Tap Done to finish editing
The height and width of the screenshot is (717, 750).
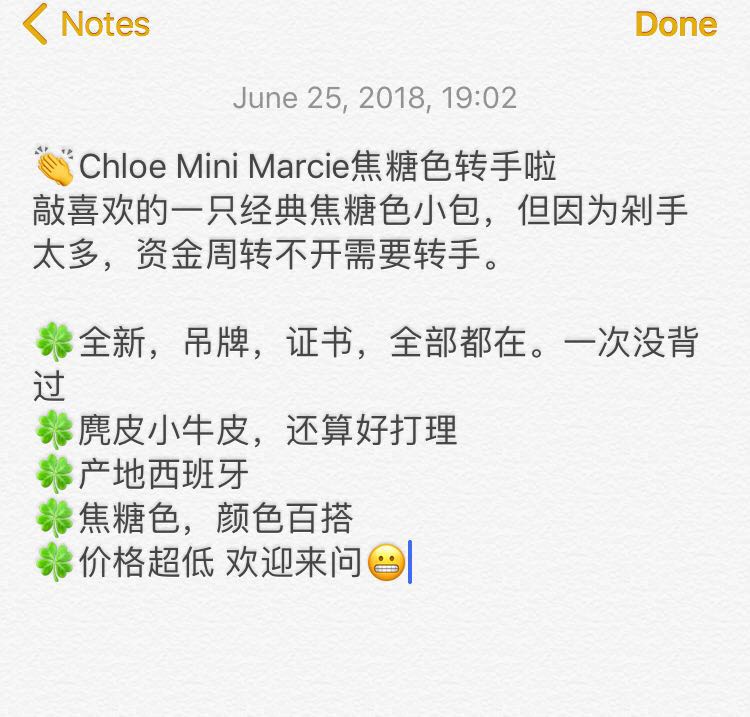point(676,24)
